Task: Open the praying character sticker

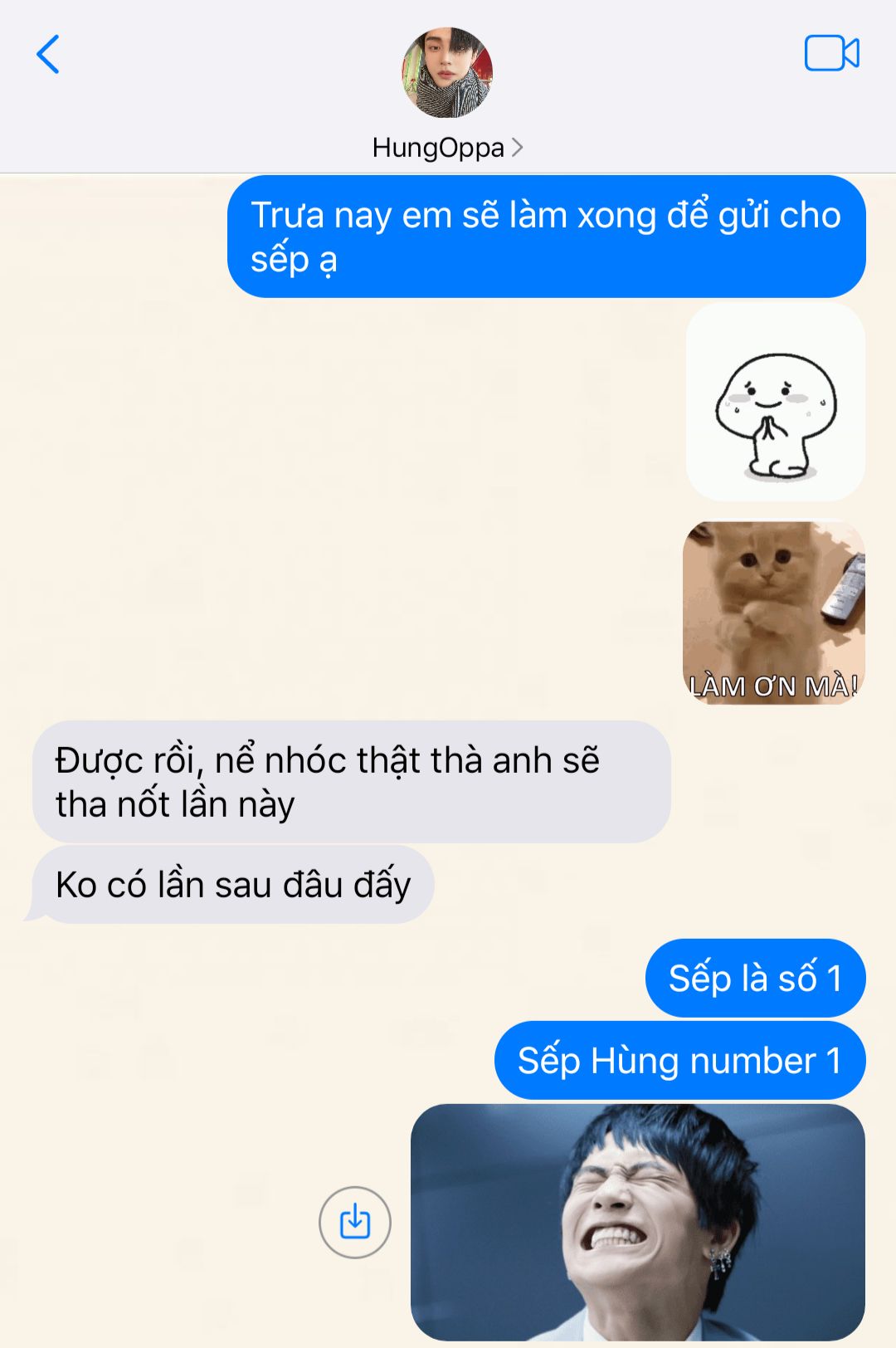Action: point(775,403)
